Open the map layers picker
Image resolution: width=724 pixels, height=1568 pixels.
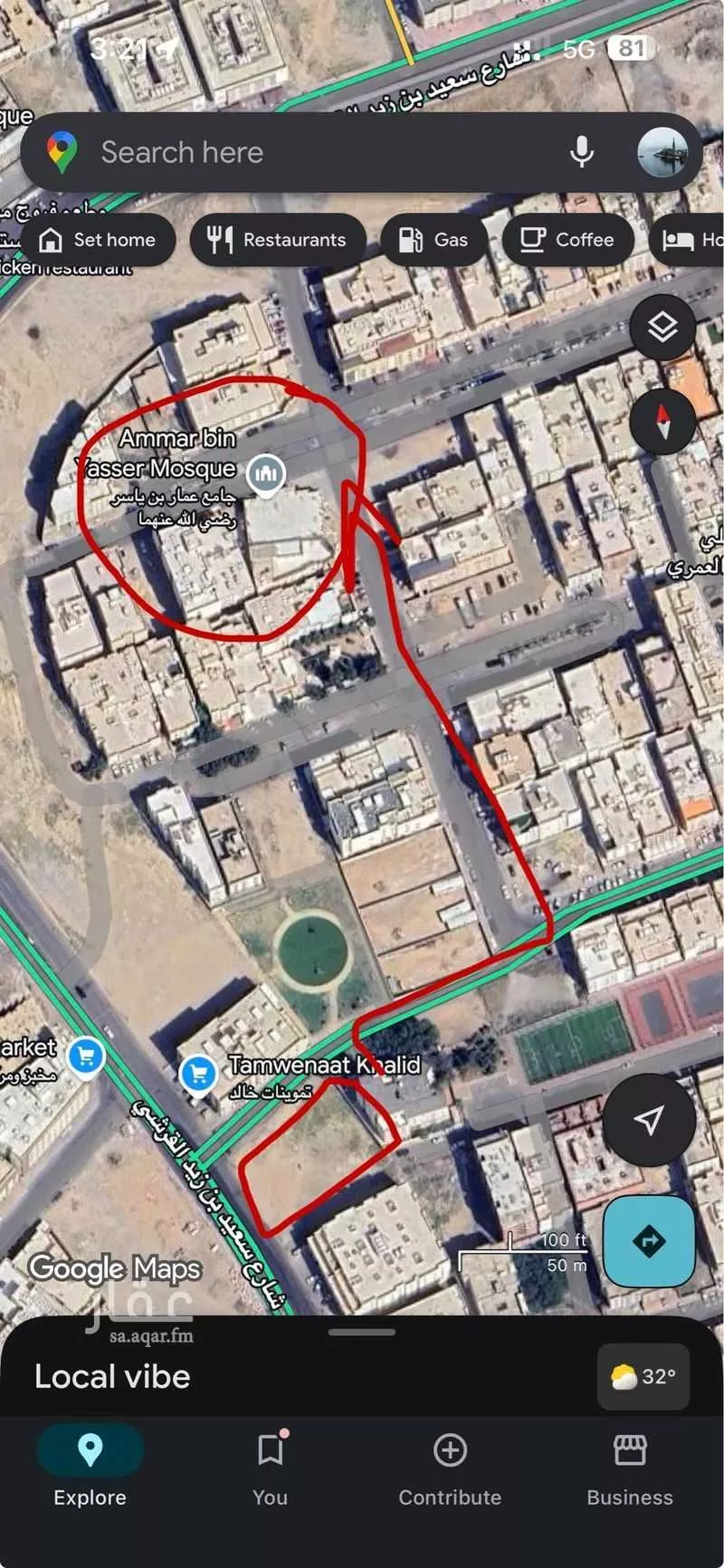tap(663, 328)
